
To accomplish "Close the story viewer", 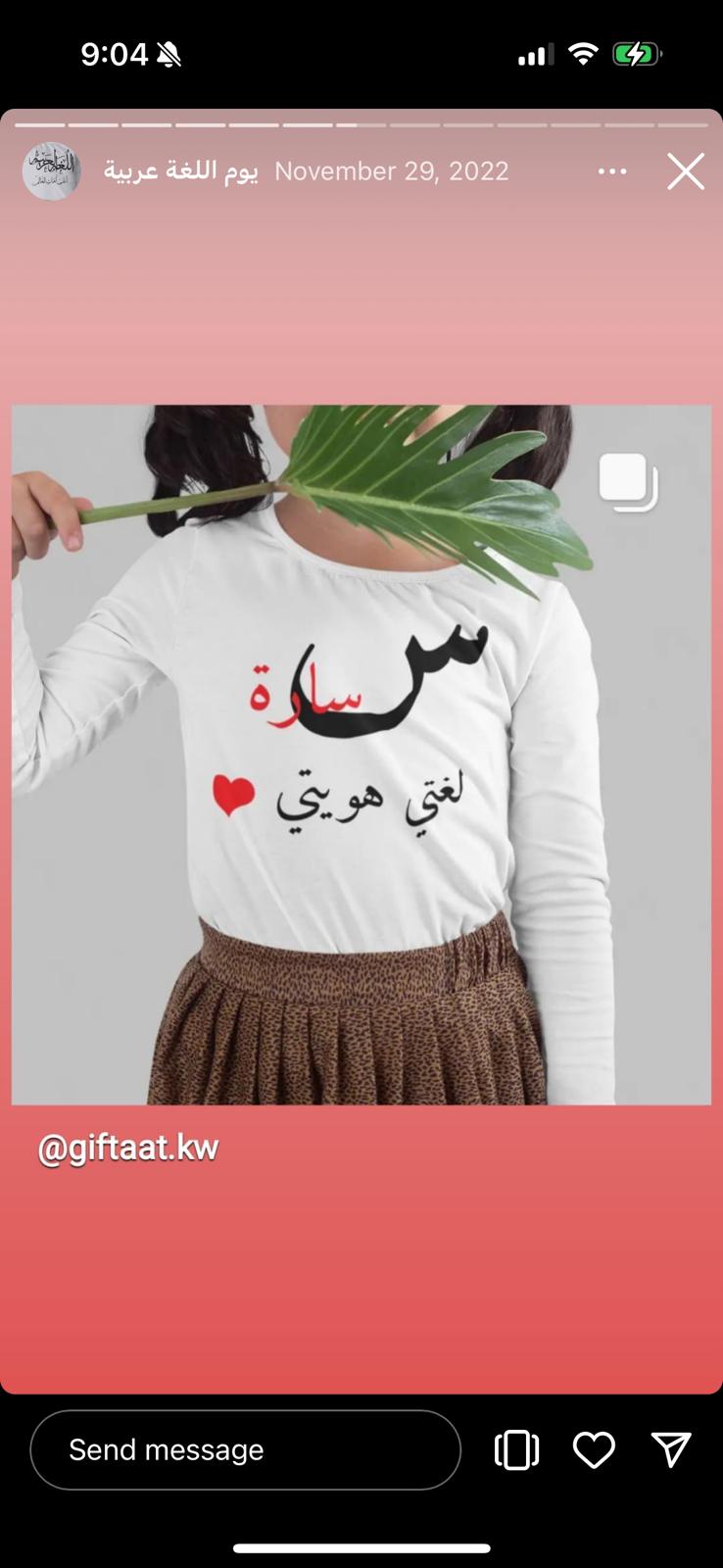I will [x=686, y=171].
